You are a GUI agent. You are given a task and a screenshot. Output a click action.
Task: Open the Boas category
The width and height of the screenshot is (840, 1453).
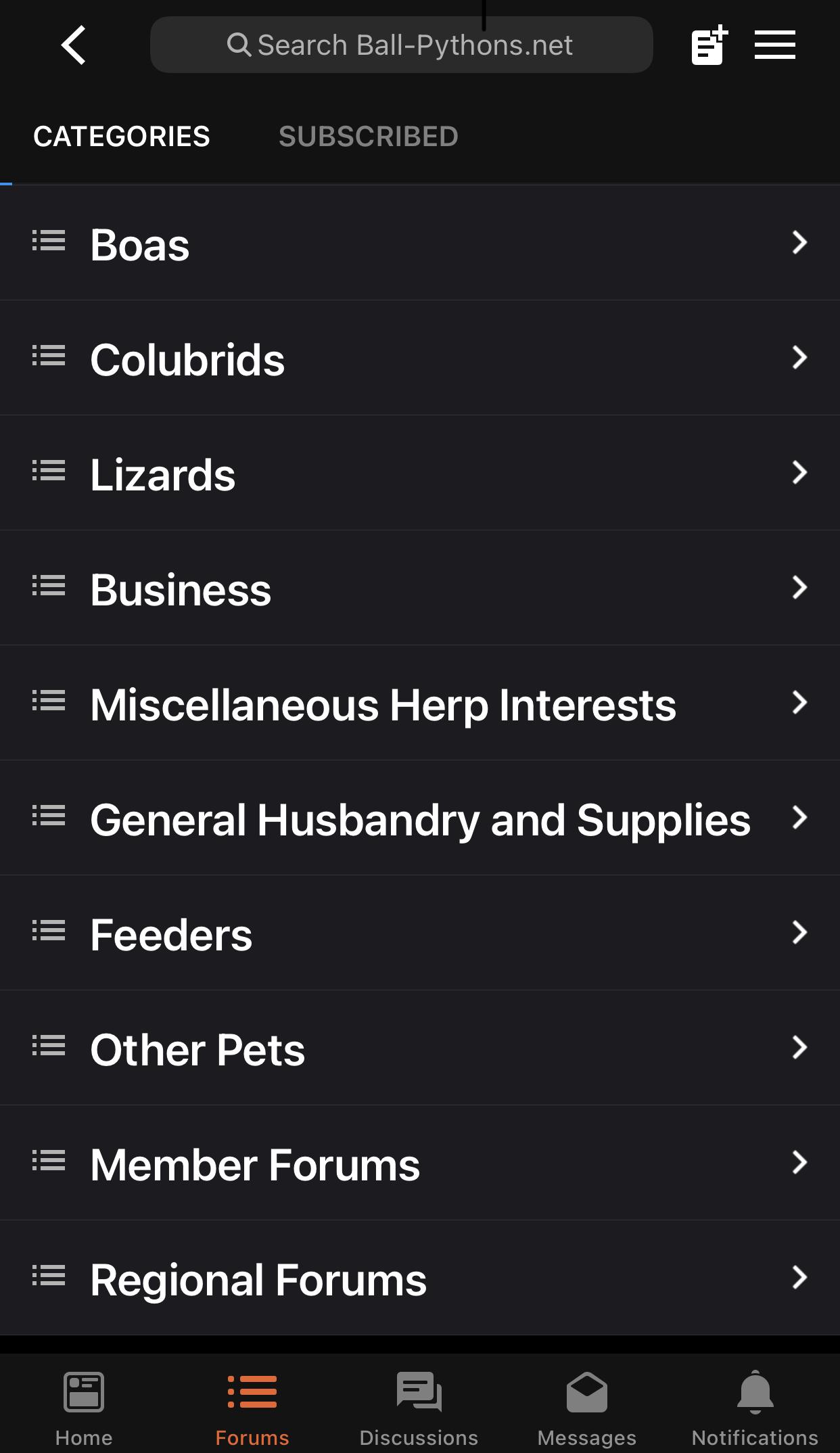coord(419,244)
